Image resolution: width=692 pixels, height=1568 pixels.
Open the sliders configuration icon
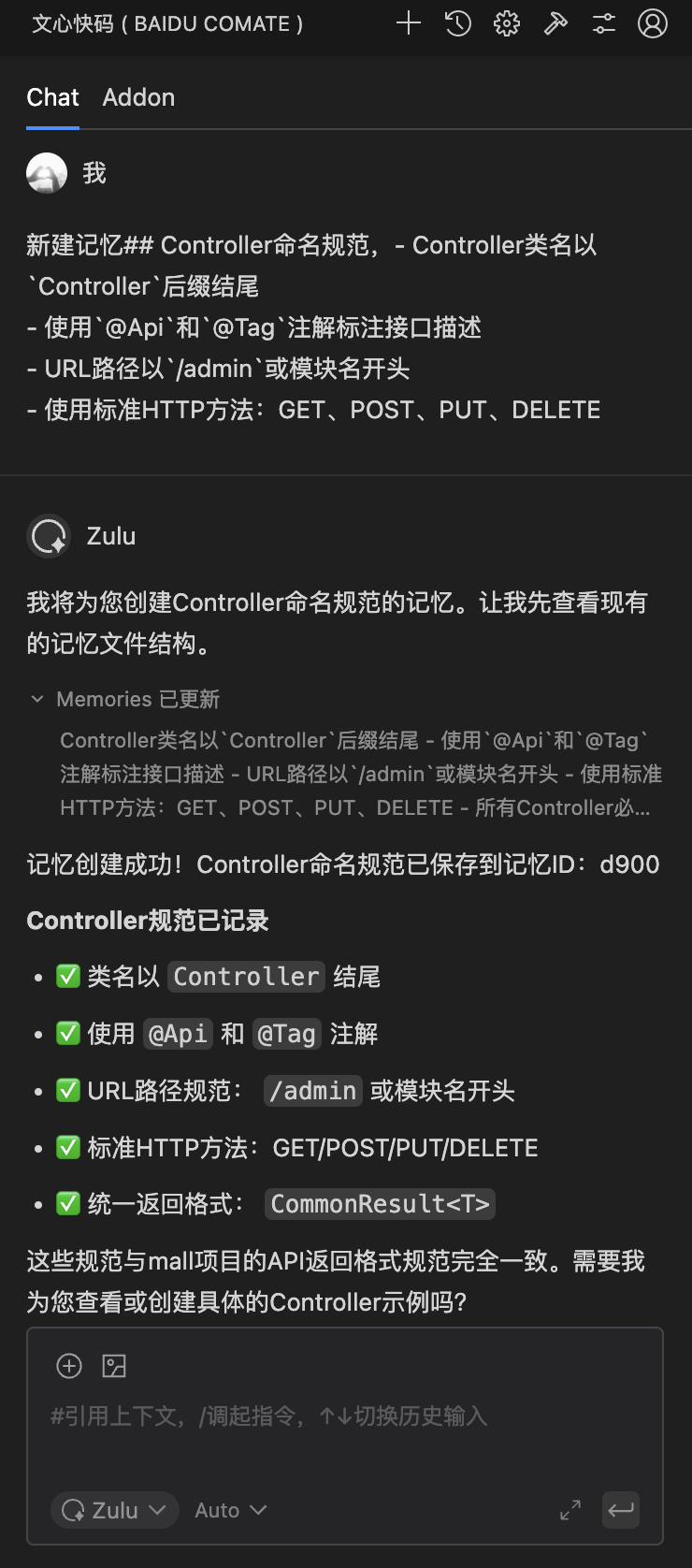(604, 23)
